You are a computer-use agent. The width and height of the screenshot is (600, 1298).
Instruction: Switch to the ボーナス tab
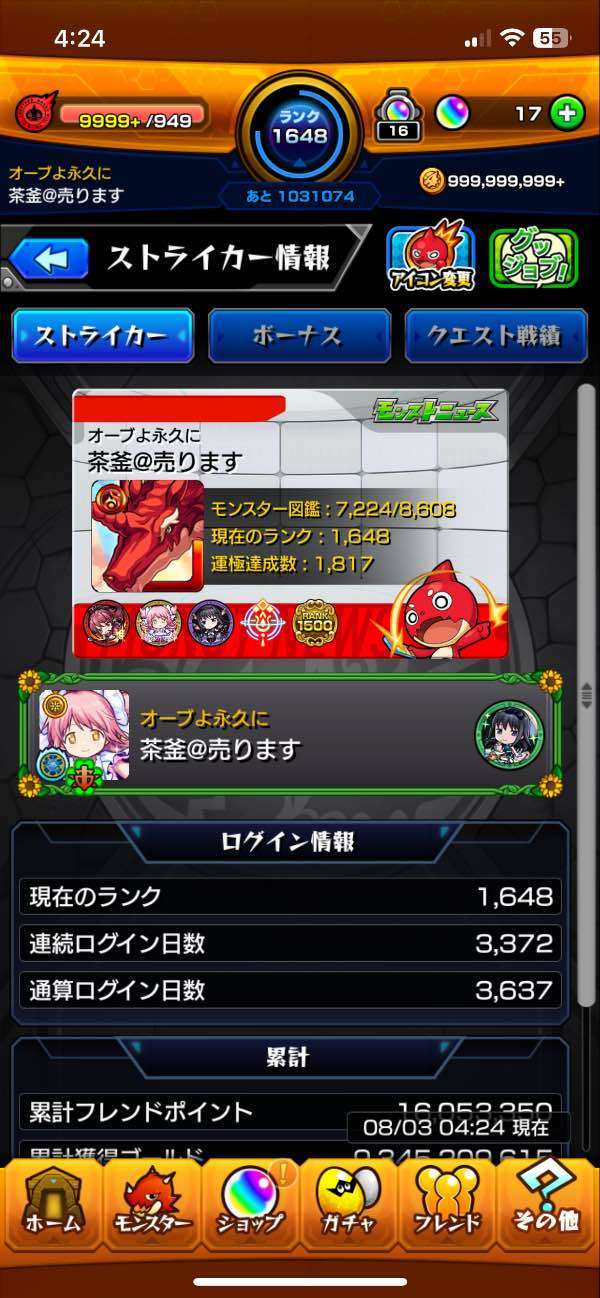(299, 336)
